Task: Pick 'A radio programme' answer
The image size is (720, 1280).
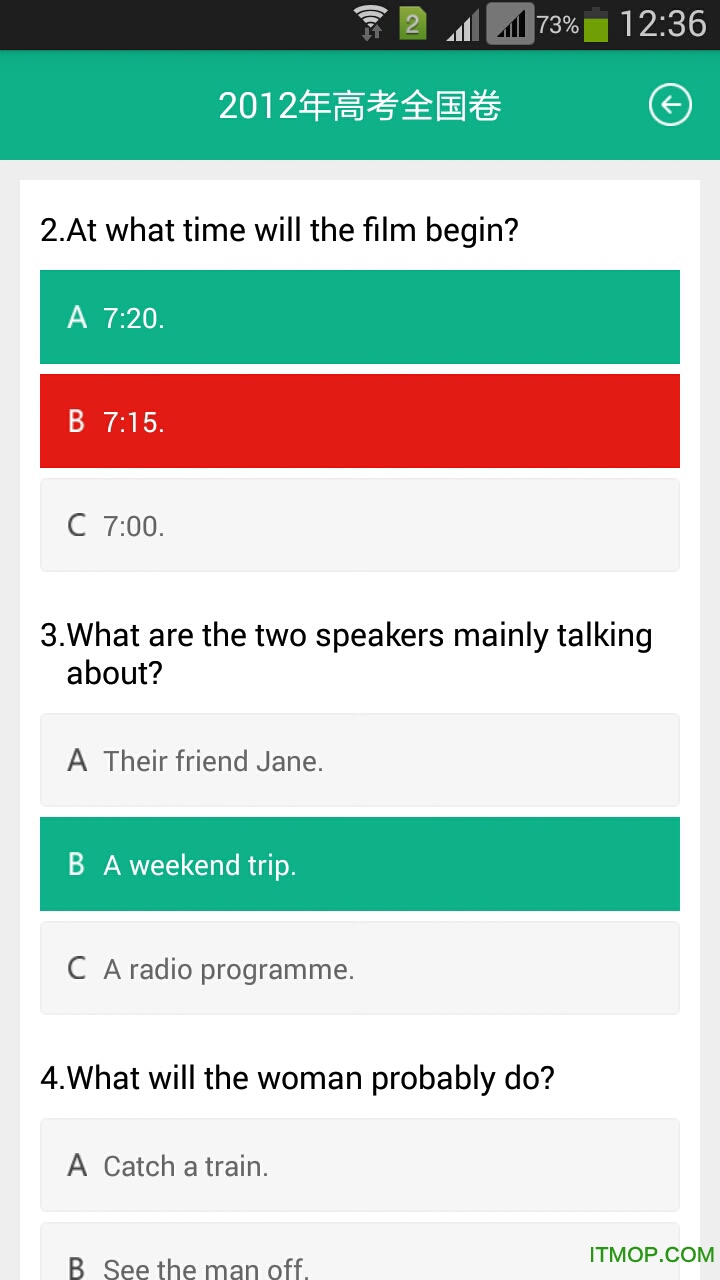Action: [360, 968]
